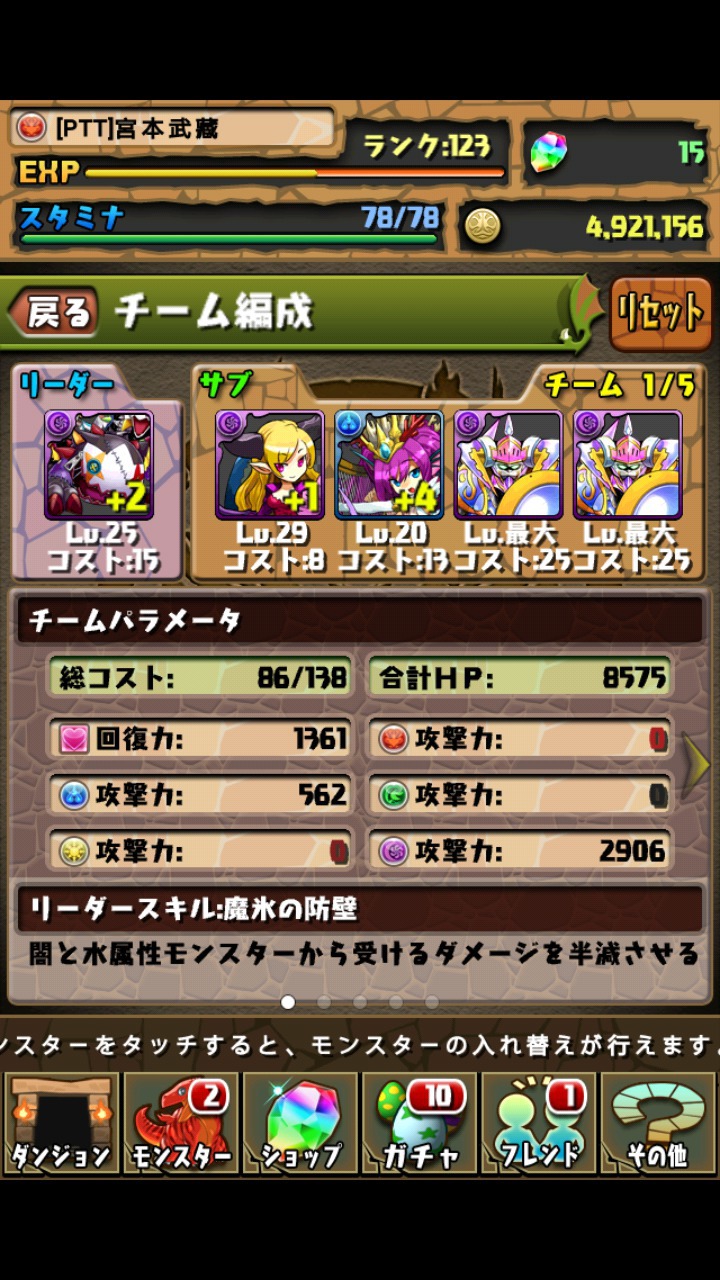Select the Lv.29 blonde sub monster

point(270,465)
